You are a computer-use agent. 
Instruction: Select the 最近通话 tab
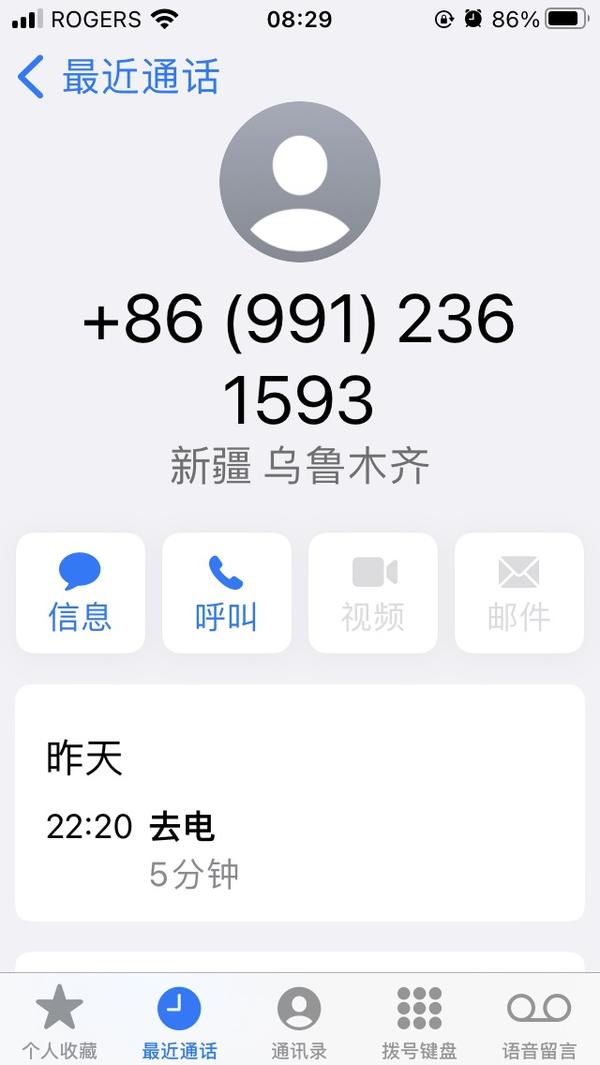point(179,1021)
